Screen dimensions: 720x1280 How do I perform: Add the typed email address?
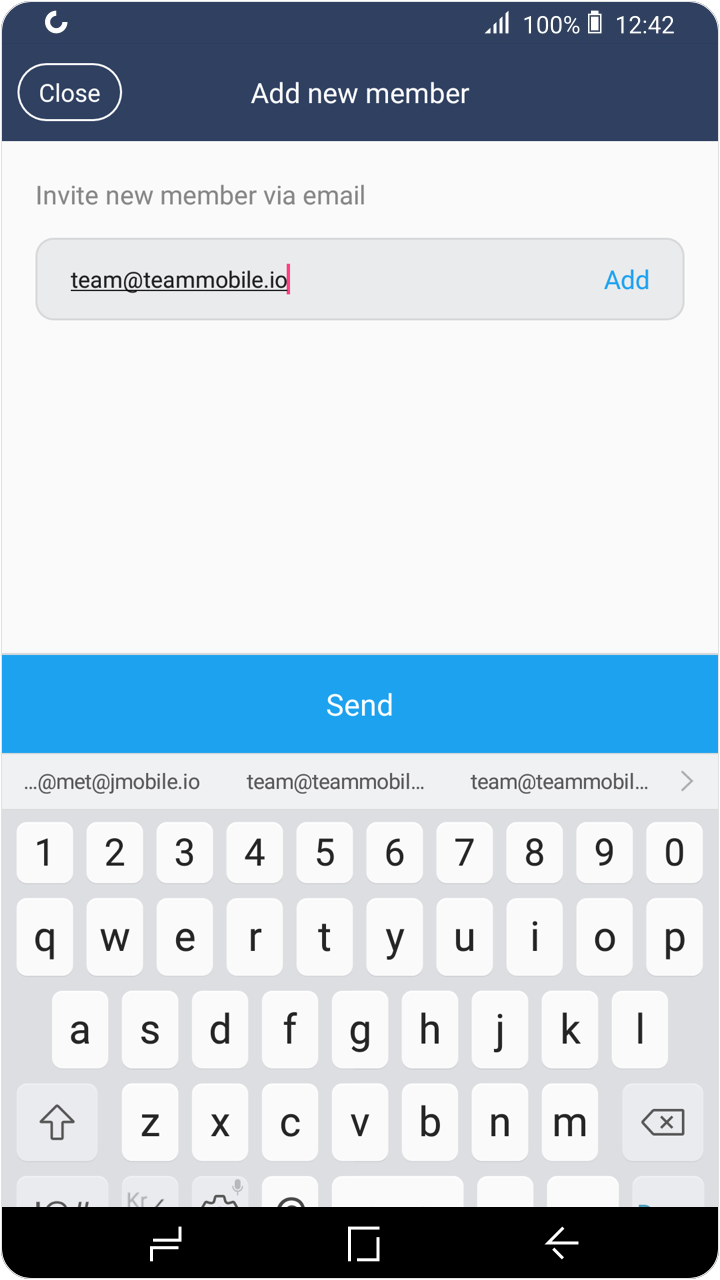[627, 280]
